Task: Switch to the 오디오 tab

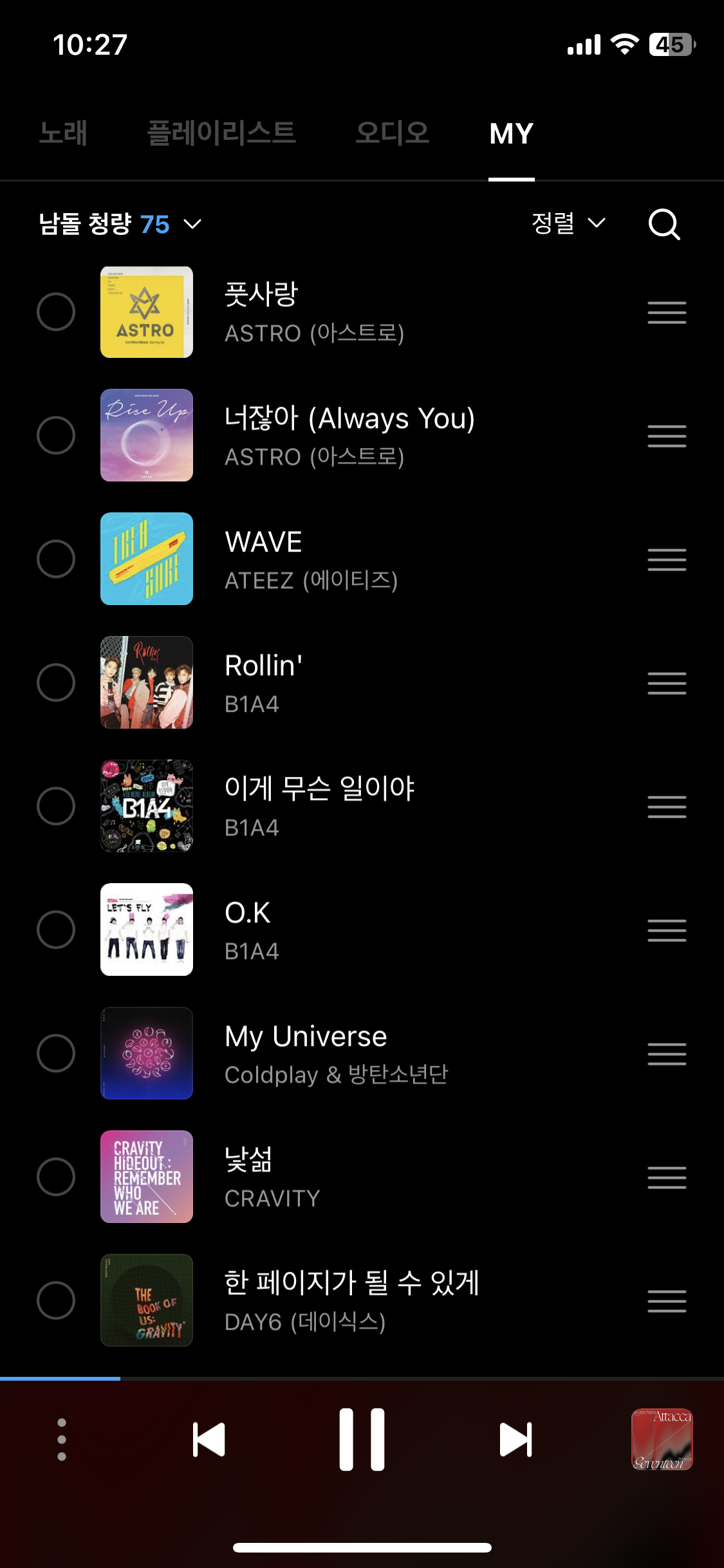Action: click(x=392, y=133)
